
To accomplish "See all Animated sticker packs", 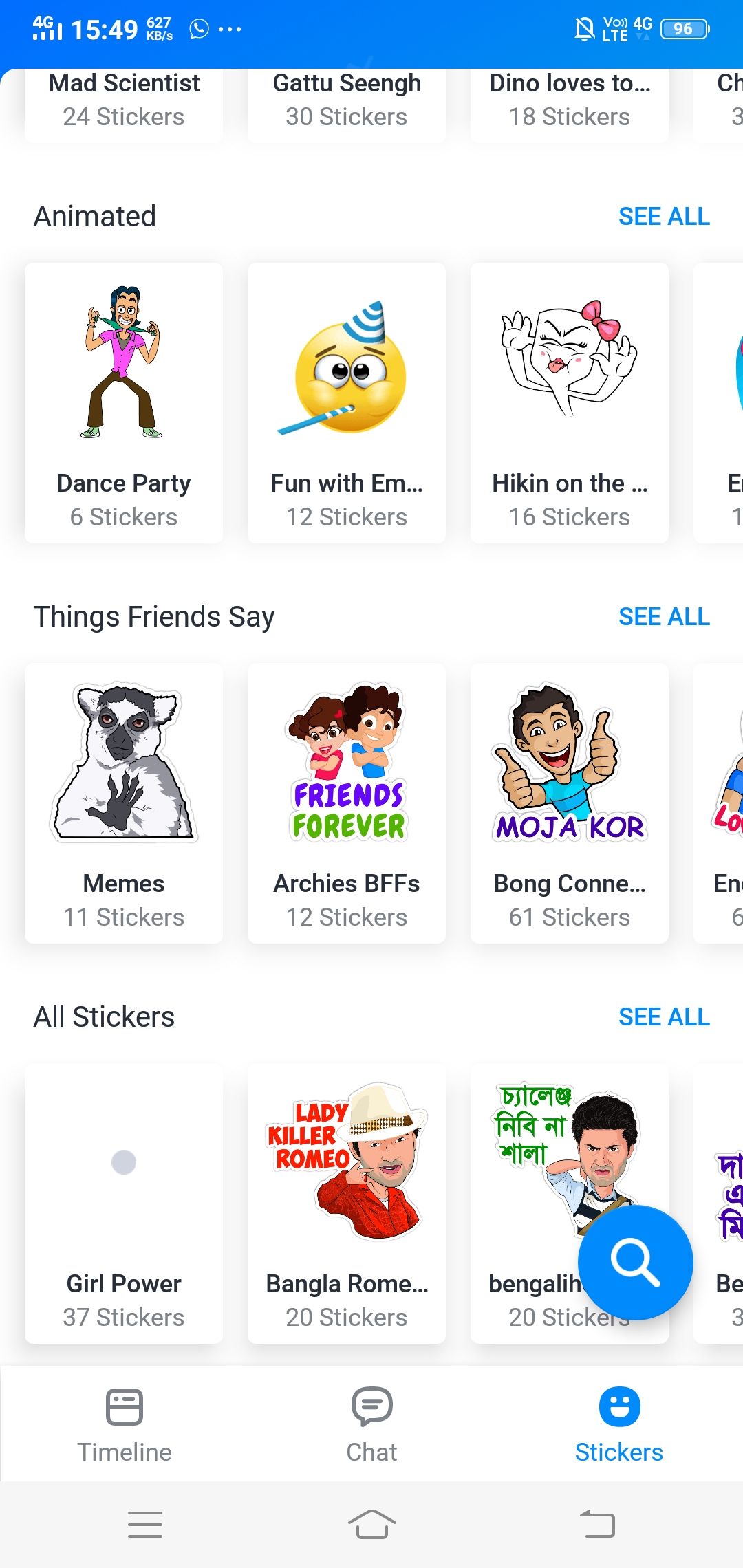I will pos(664,217).
